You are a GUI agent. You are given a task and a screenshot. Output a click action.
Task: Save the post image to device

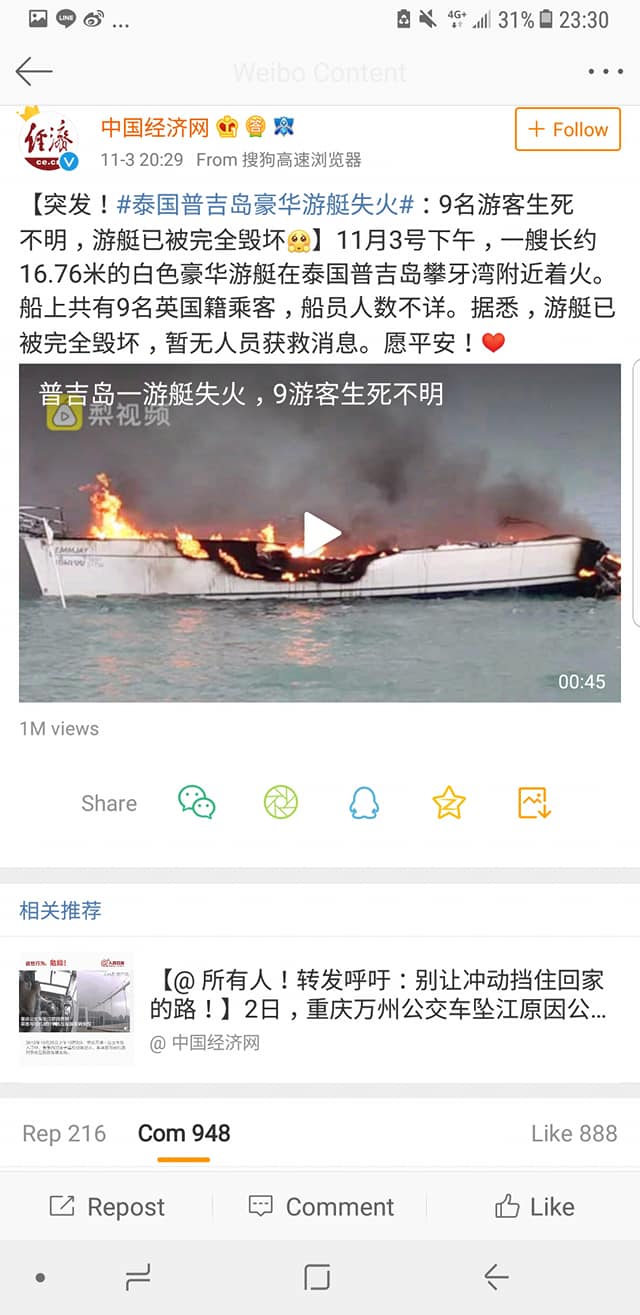tap(534, 802)
